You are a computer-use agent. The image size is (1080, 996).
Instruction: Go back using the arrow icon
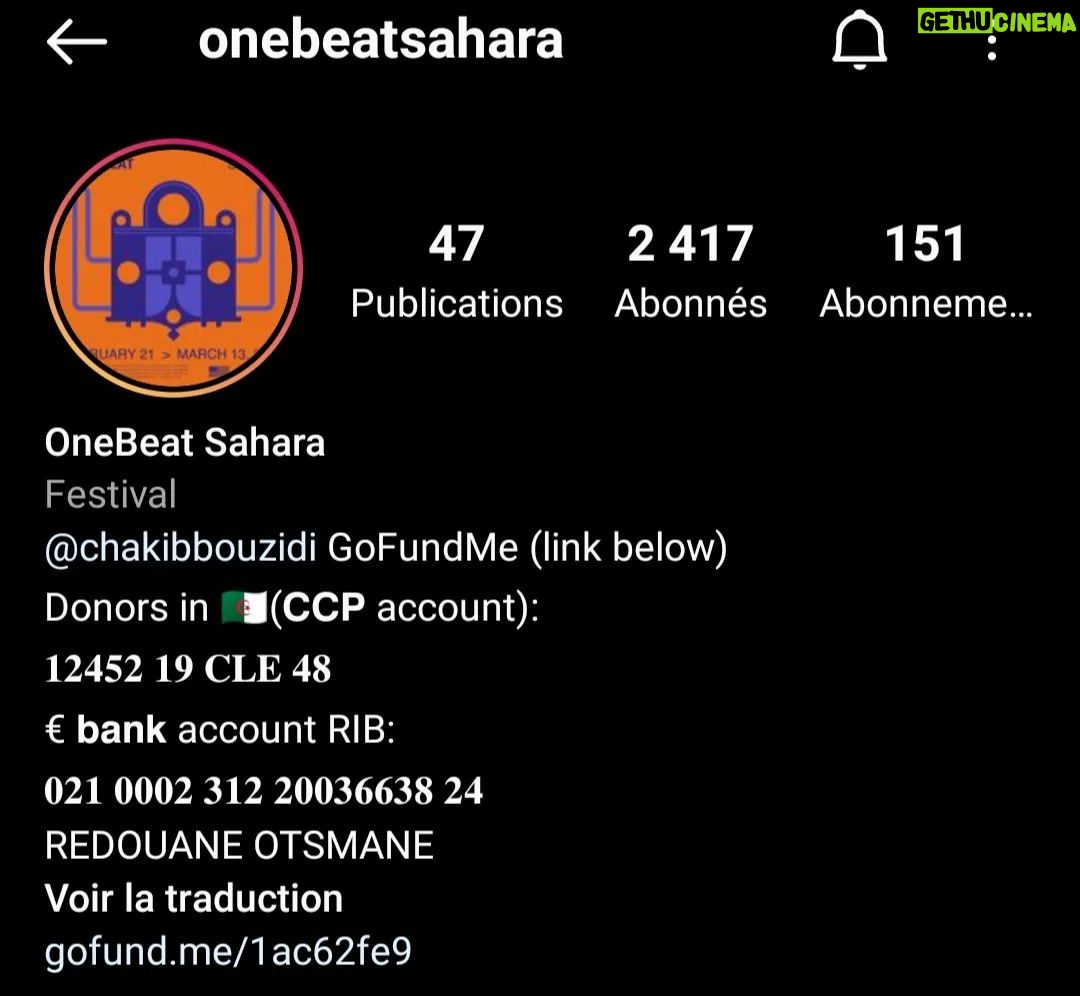click(76, 41)
